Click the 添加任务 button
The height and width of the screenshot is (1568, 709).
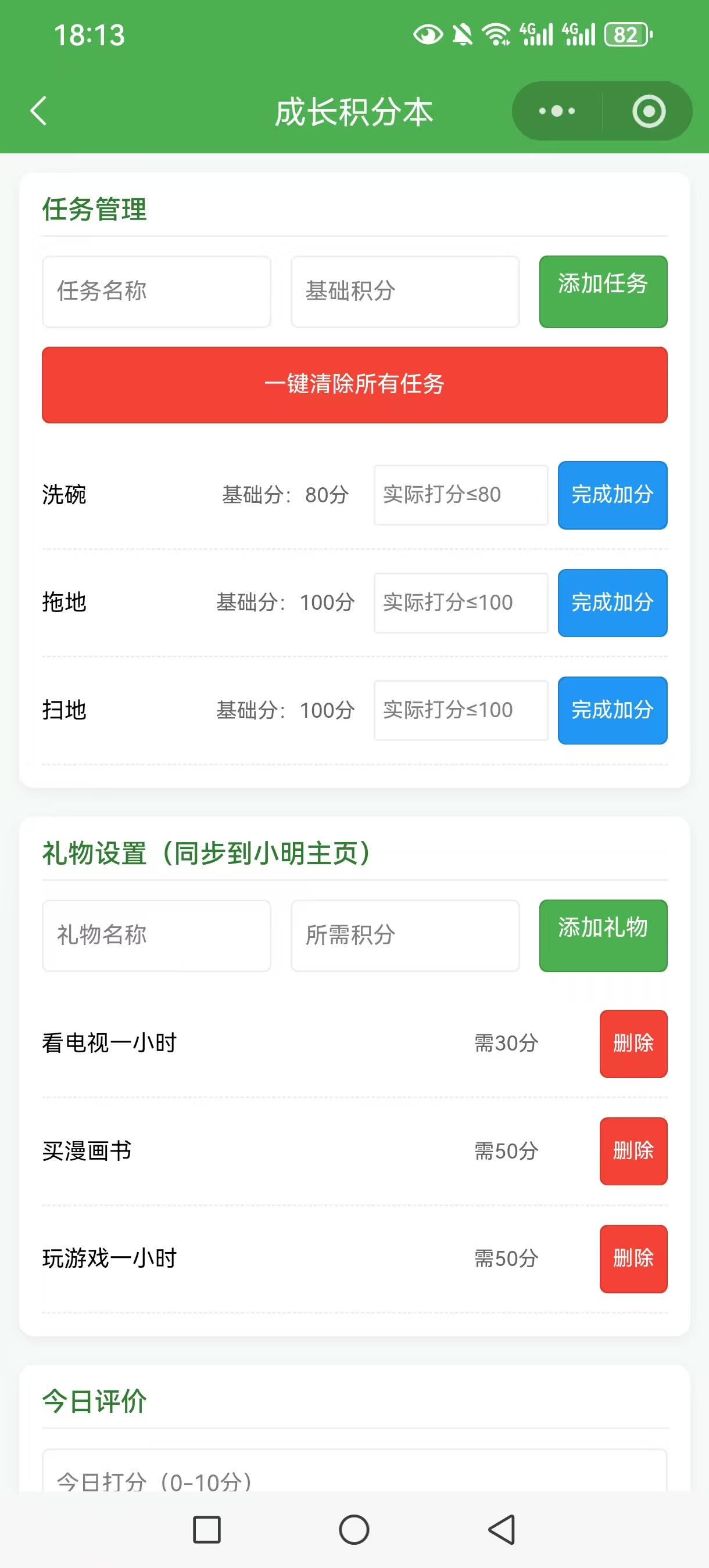coord(603,291)
